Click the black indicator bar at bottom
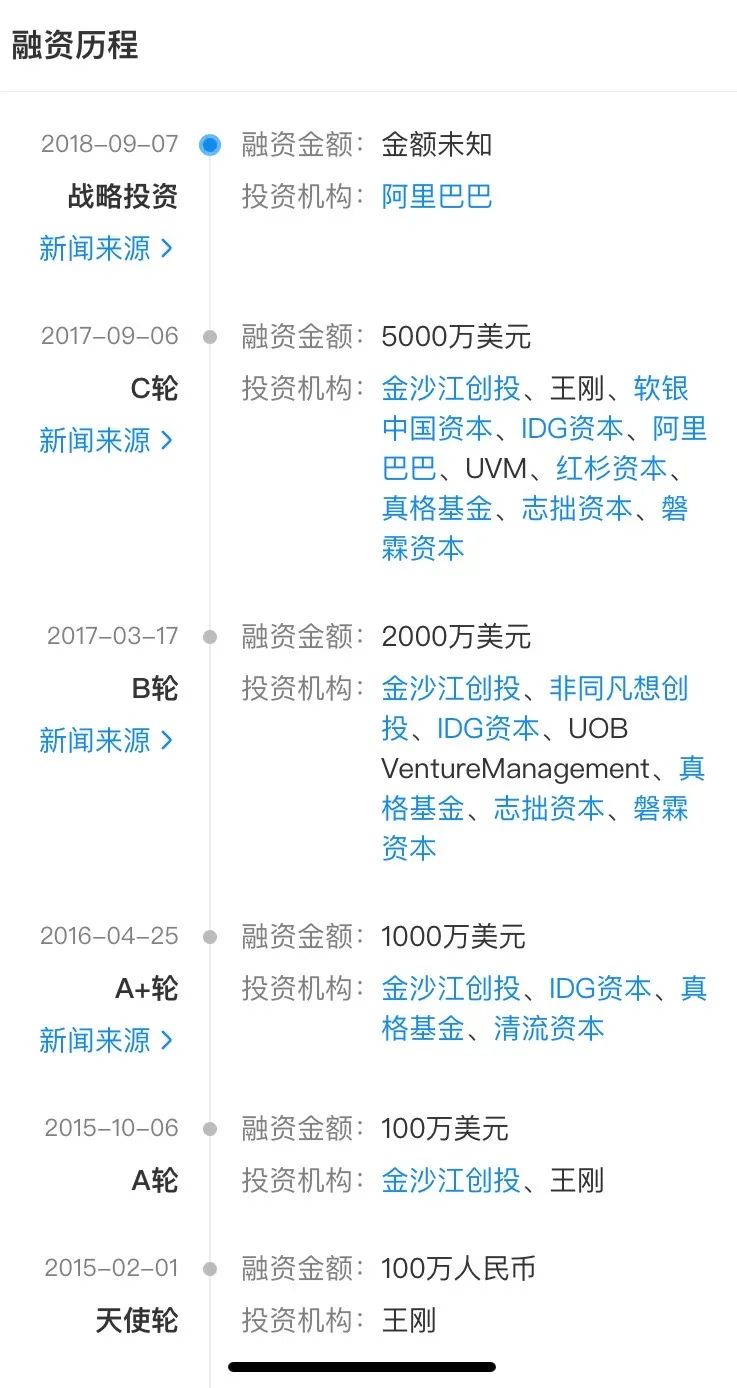Screen dimensions: 737x1388 [x=362, y=1365]
